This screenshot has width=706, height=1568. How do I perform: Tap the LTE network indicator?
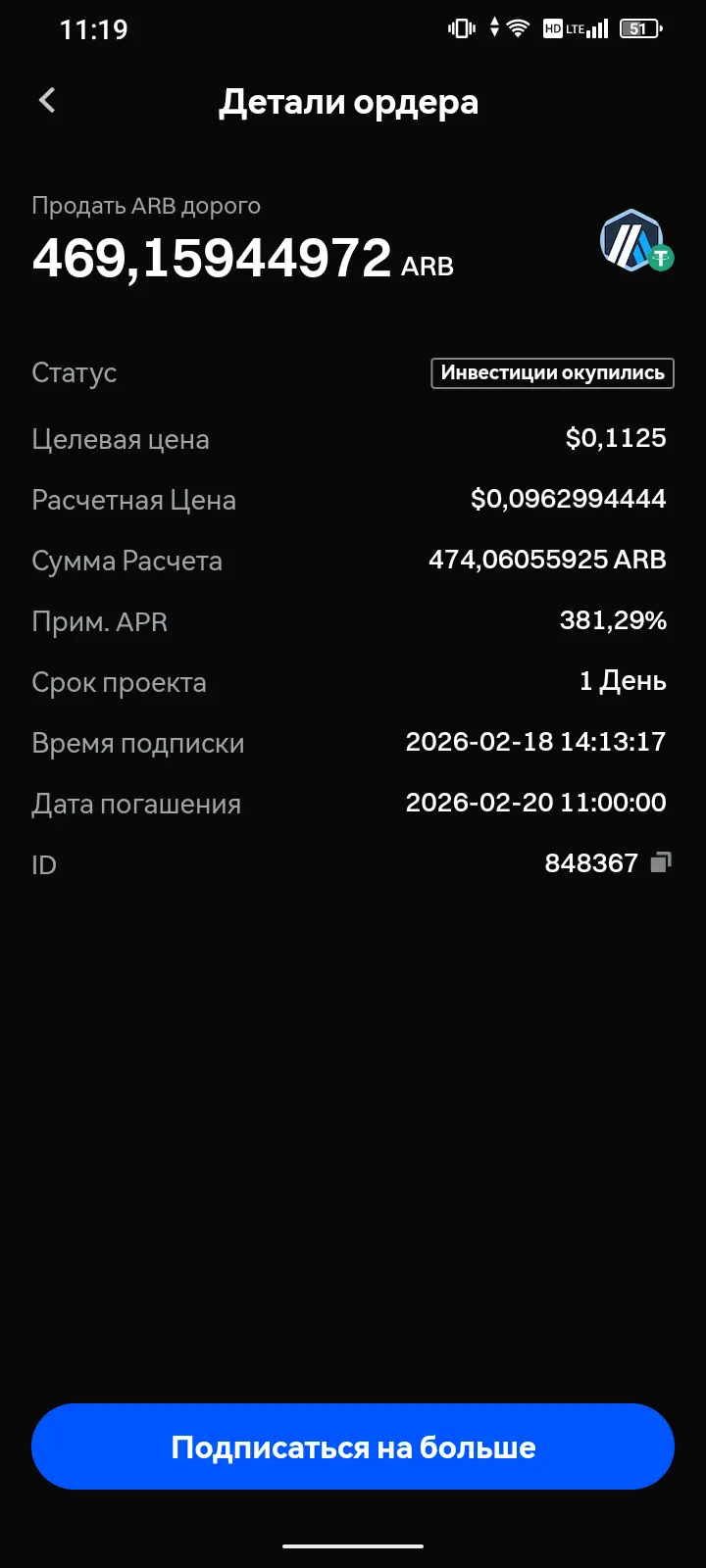[x=574, y=28]
